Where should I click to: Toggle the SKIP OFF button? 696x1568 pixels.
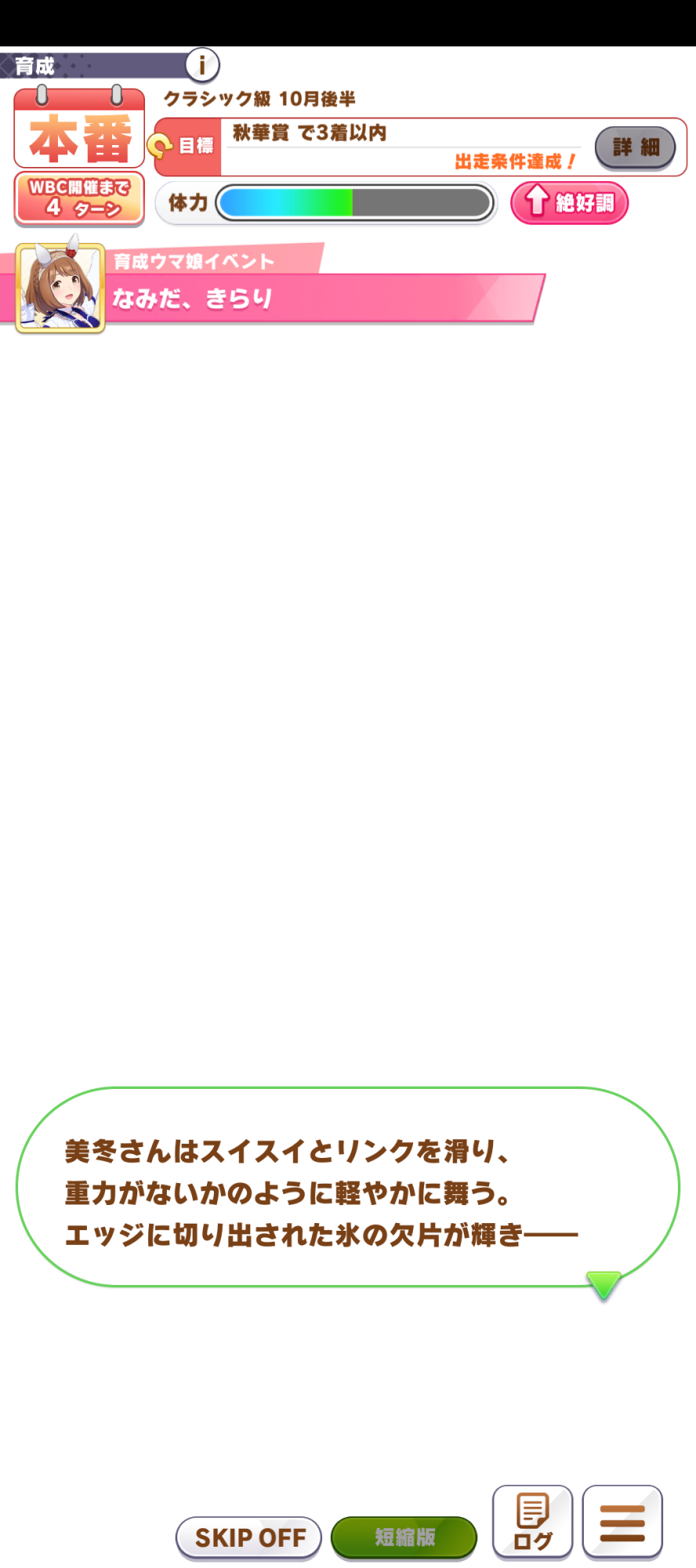pos(248,1537)
